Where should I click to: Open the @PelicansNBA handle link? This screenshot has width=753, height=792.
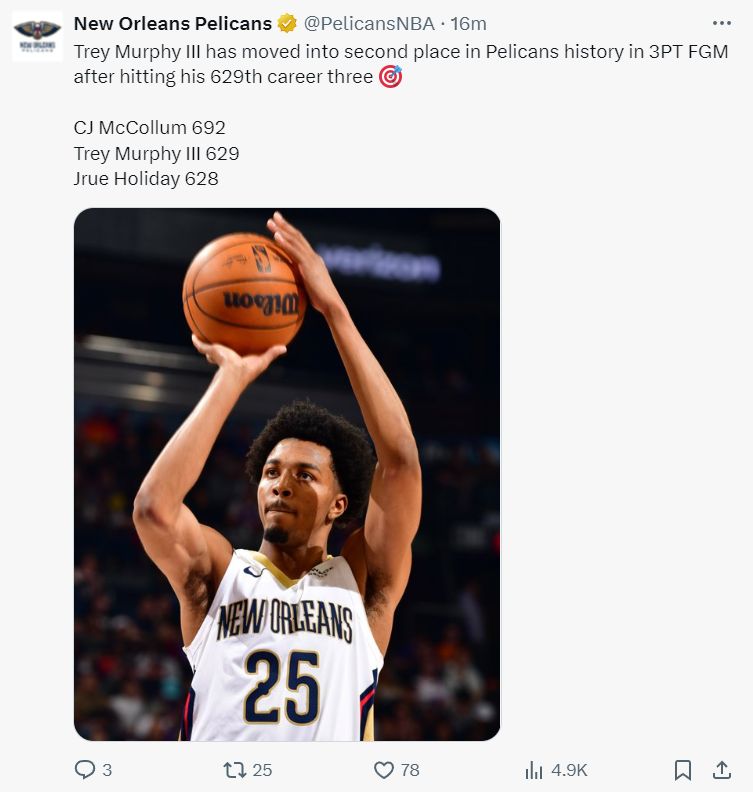[x=369, y=23]
